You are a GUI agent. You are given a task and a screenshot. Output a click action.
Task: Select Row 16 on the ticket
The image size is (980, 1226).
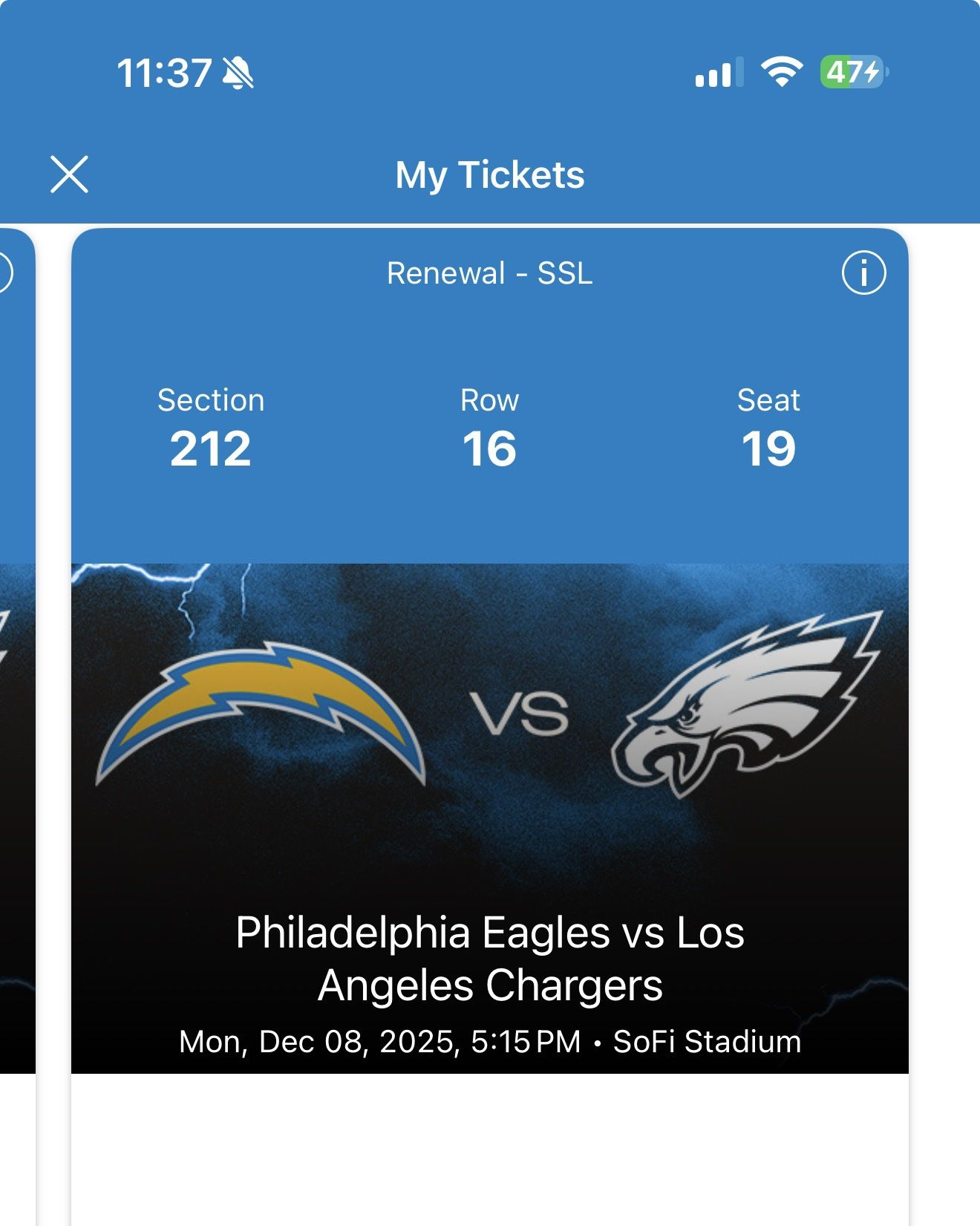pyautogui.click(x=490, y=431)
